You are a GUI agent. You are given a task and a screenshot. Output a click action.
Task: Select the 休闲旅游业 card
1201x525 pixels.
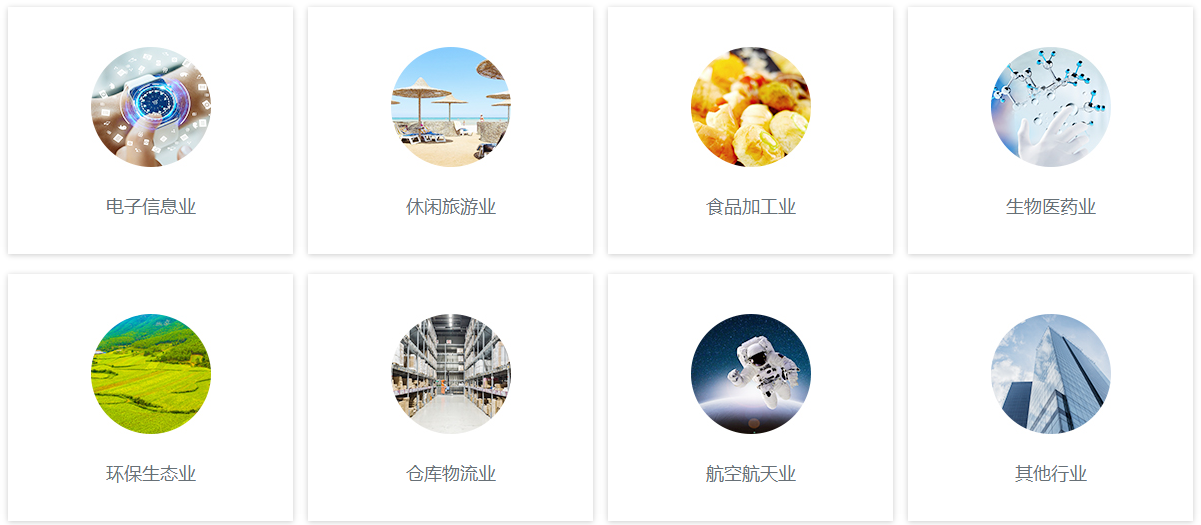click(450, 130)
